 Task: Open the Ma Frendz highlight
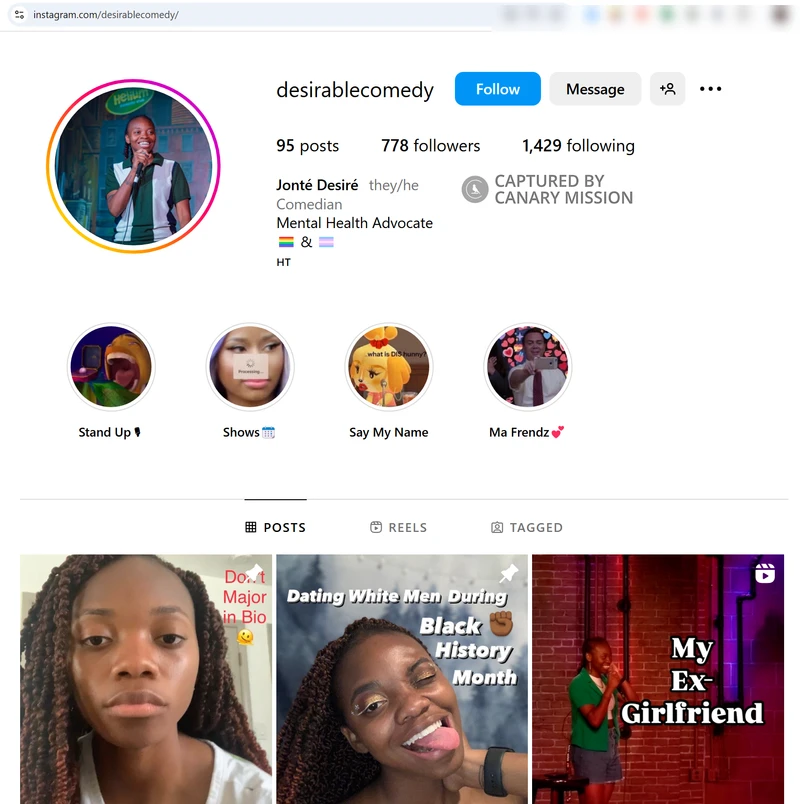tap(527, 367)
